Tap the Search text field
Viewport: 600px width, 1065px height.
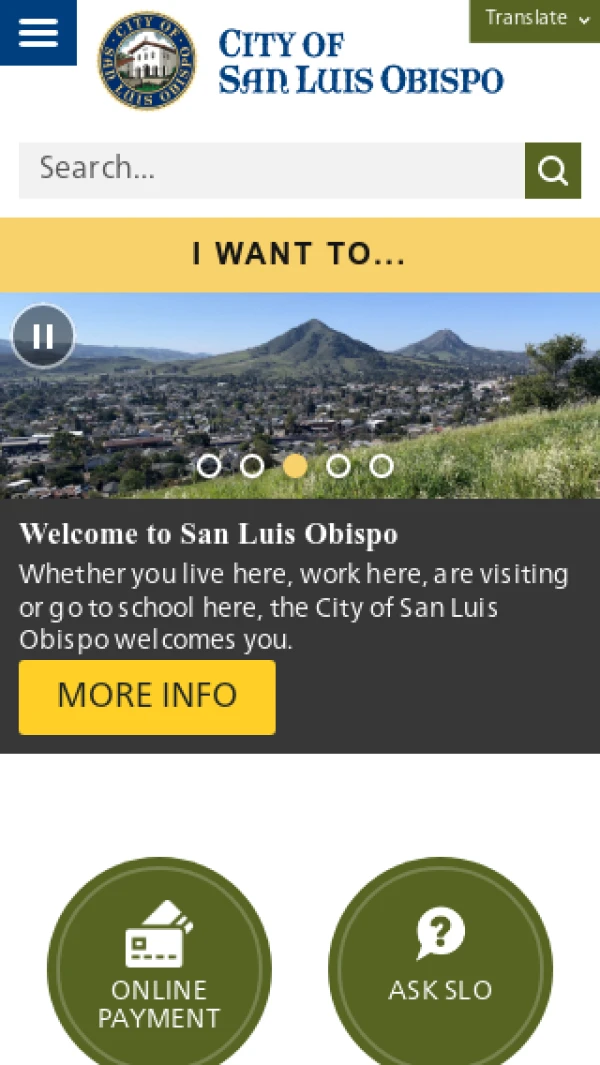click(272, 170)
